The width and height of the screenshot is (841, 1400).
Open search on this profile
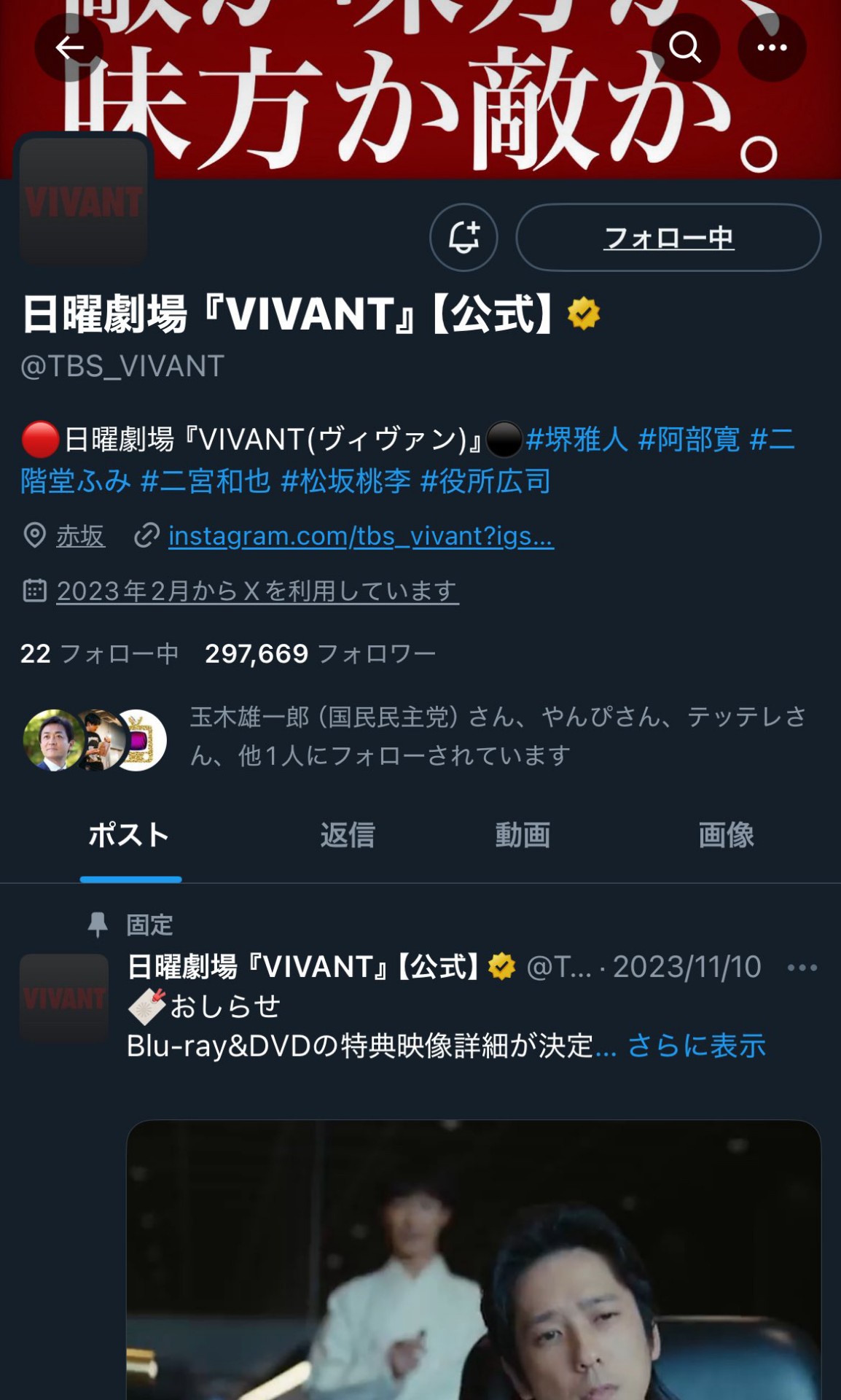[685, 48]
